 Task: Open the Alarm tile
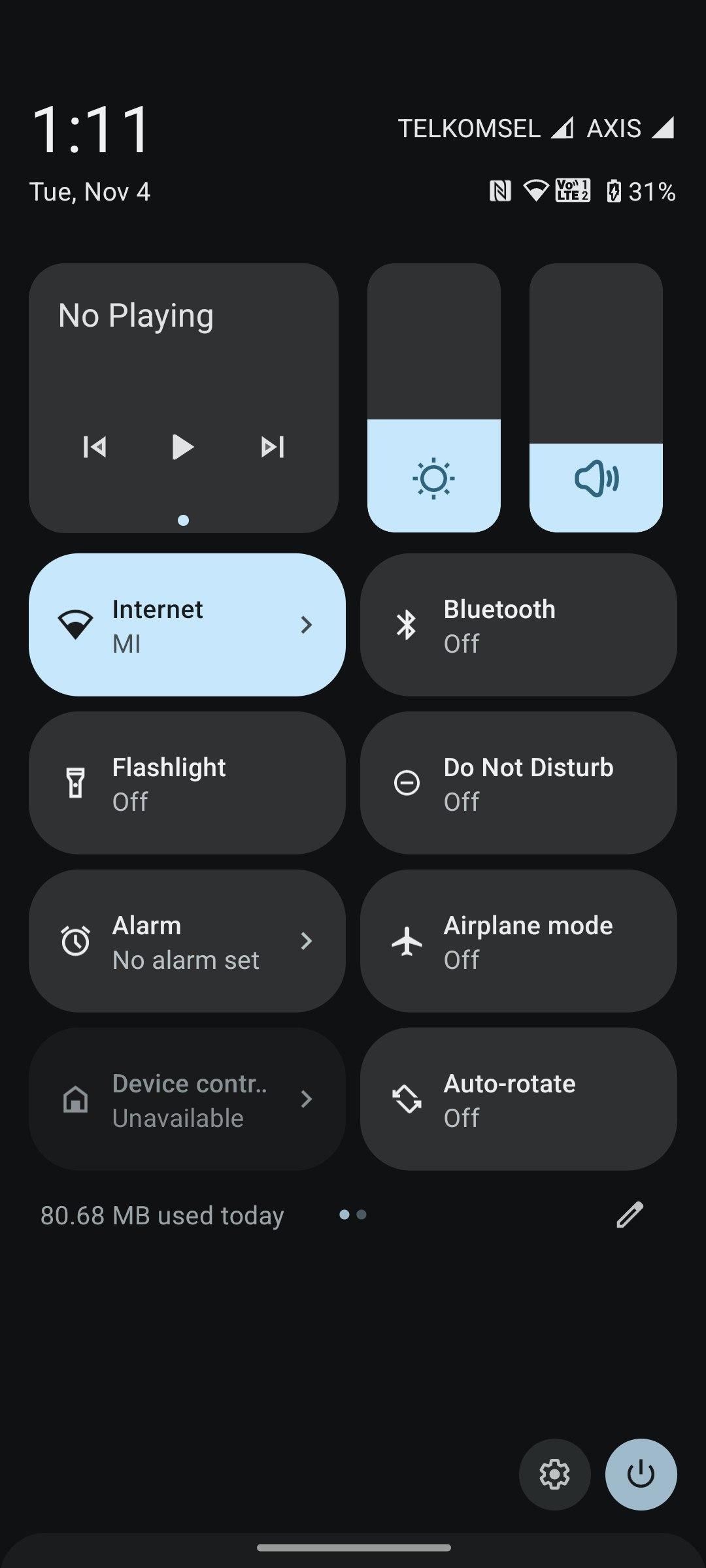(x=187, y=941)
